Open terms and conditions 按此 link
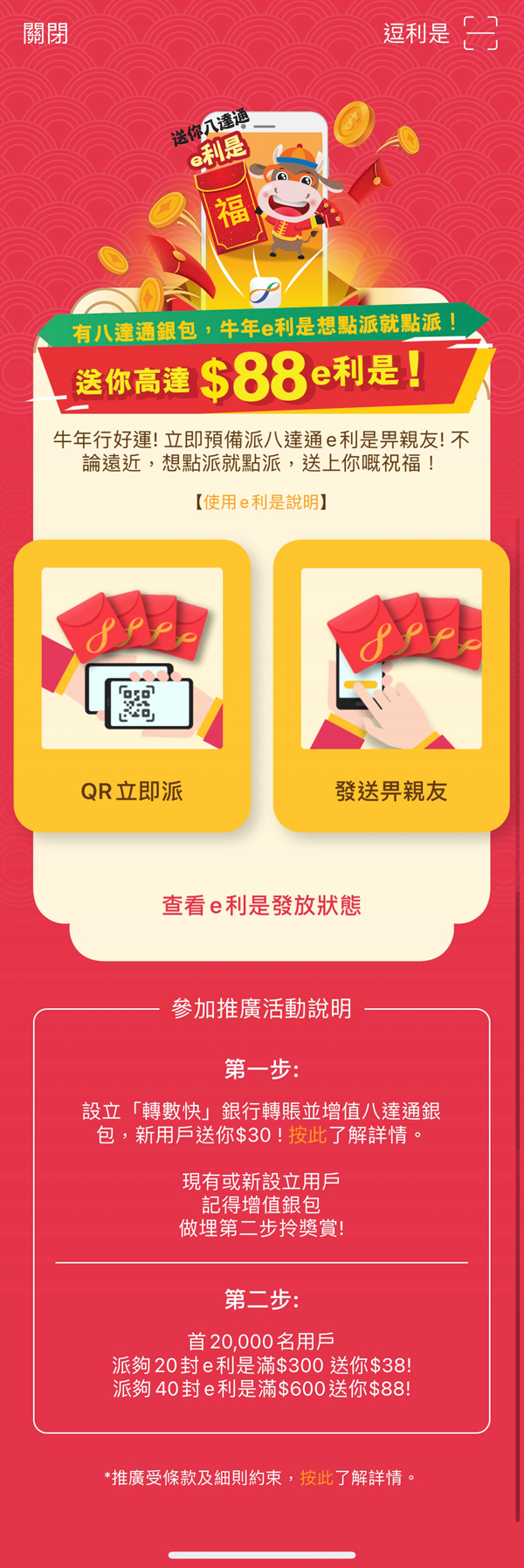This screenshot has width=524, height=1568. 316,1477
